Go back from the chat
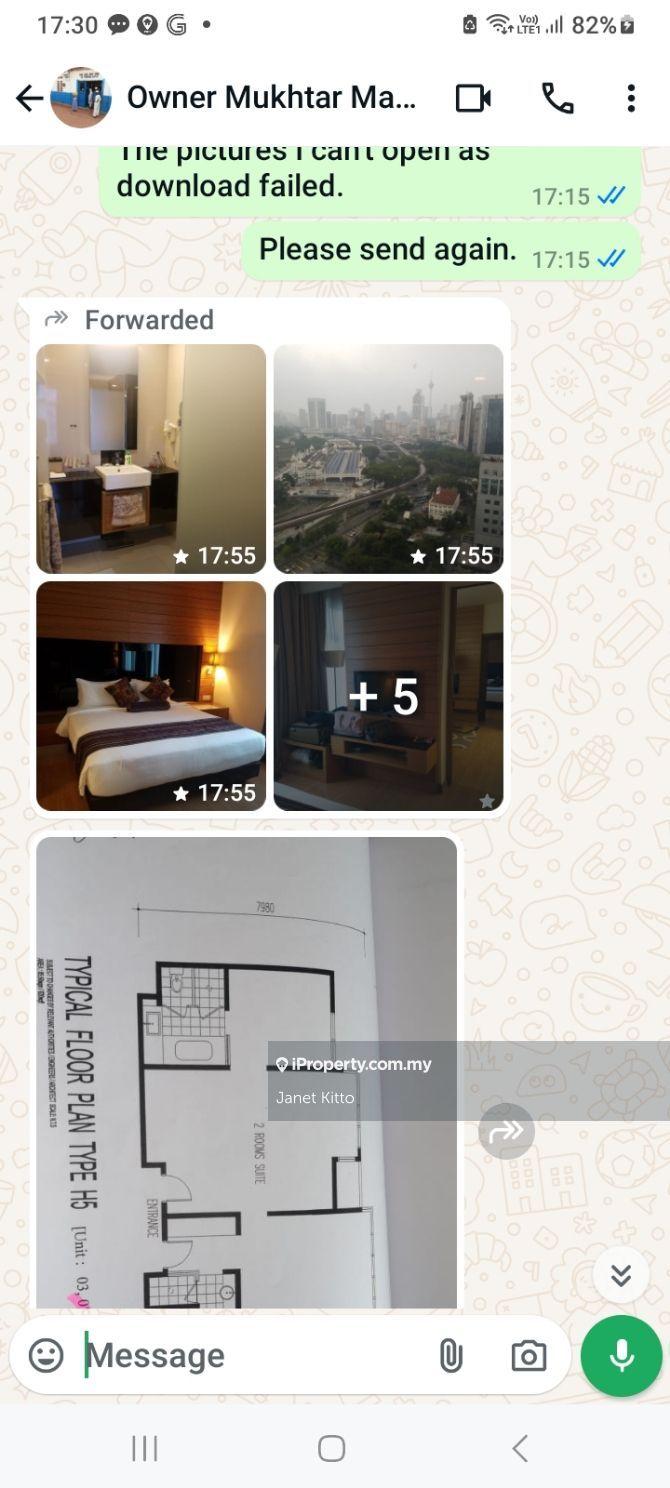 click(29, 98)
